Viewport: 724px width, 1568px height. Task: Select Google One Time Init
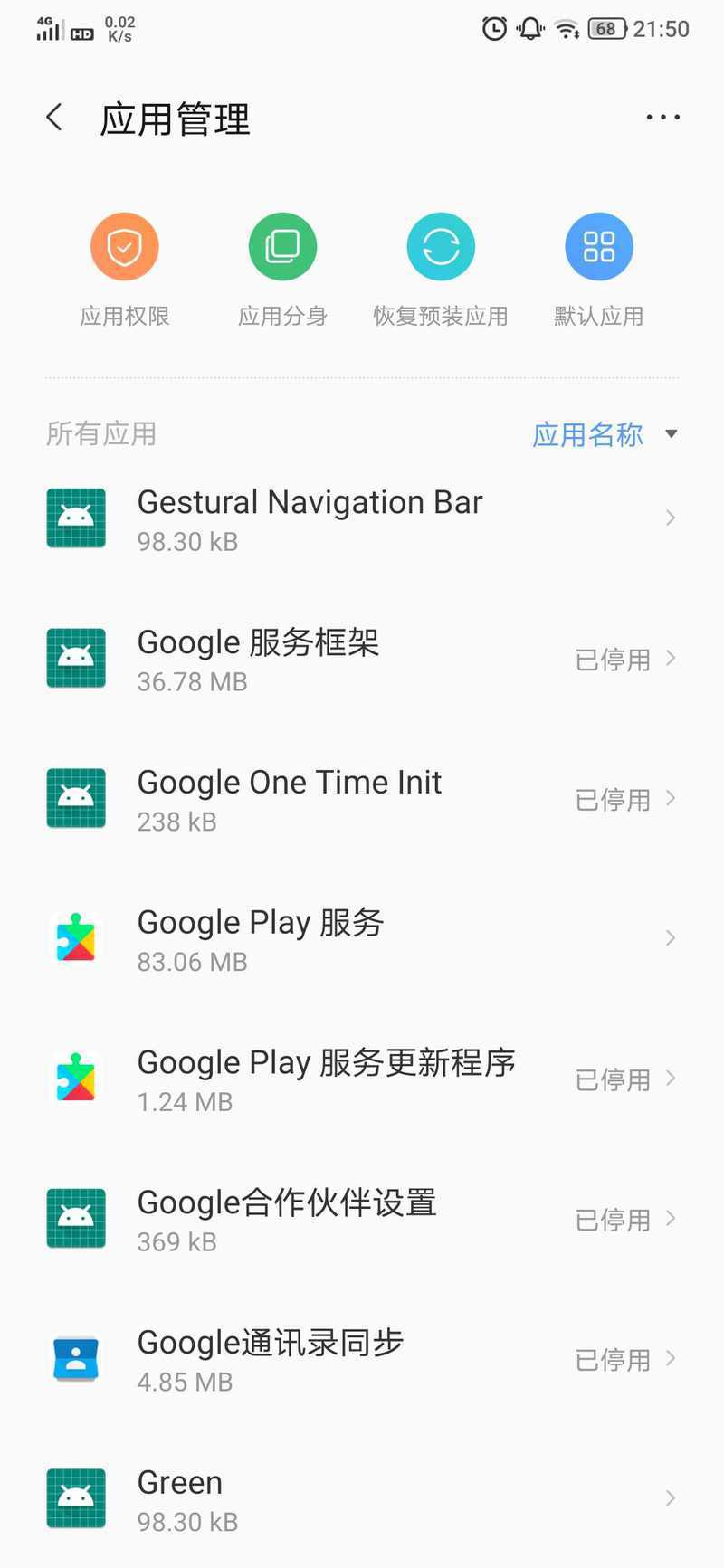(x=362, y=799)
